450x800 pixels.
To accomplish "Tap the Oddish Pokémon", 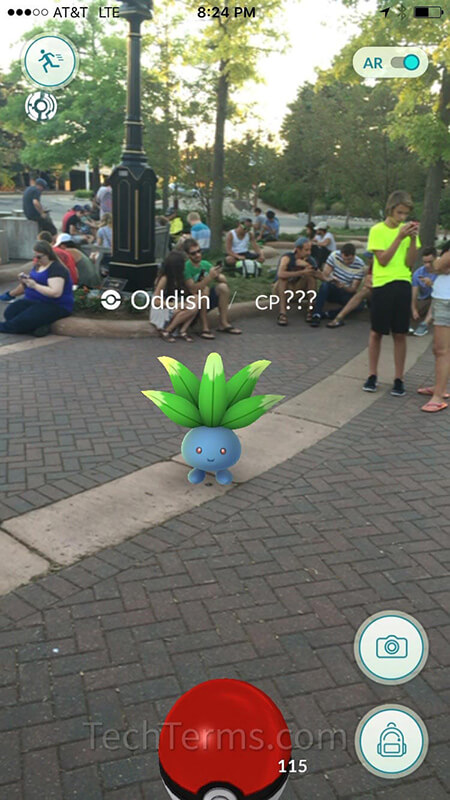I will (212, 418).
